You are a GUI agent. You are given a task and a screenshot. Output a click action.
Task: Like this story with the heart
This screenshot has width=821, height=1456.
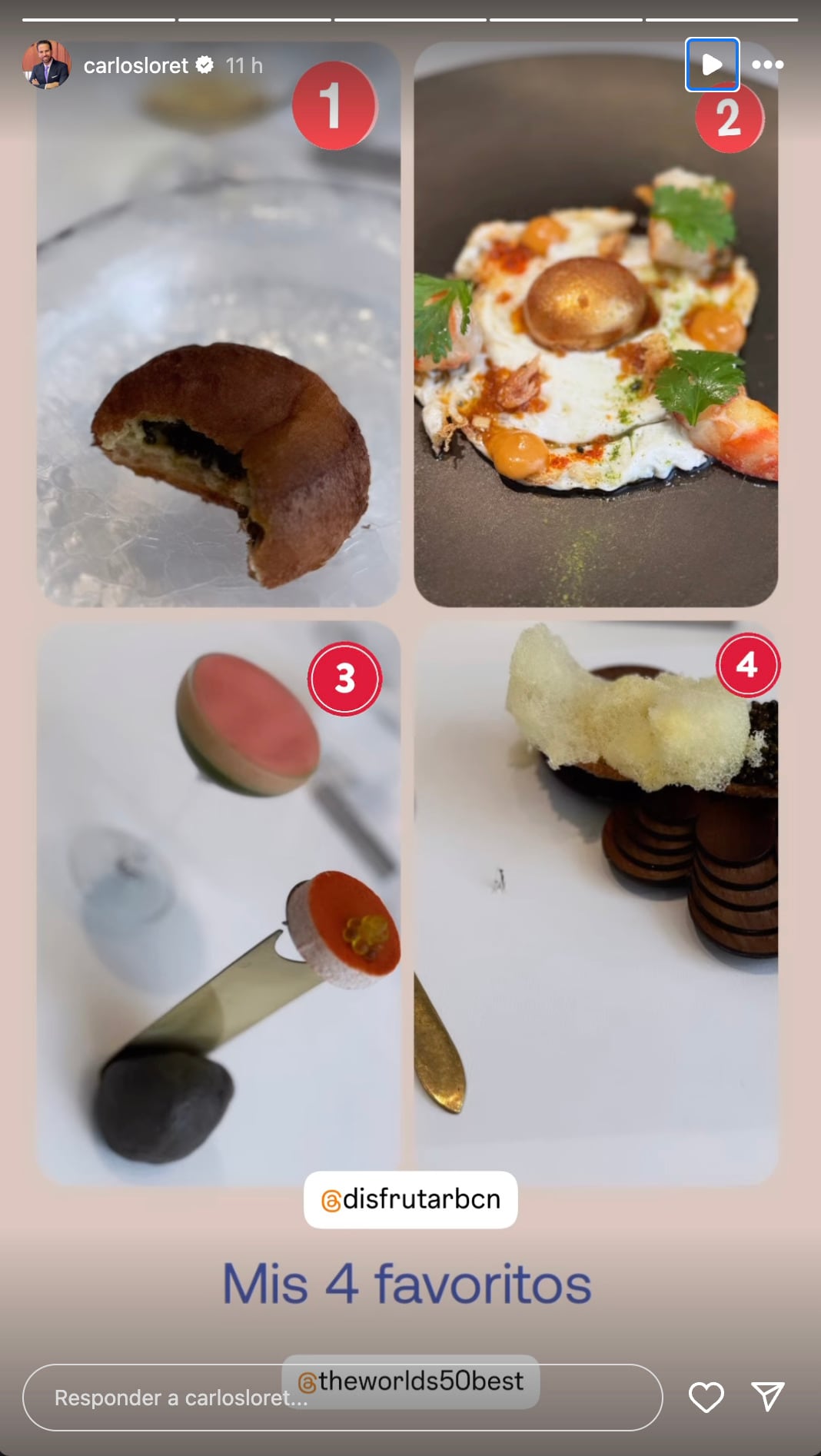point(706,1397)
